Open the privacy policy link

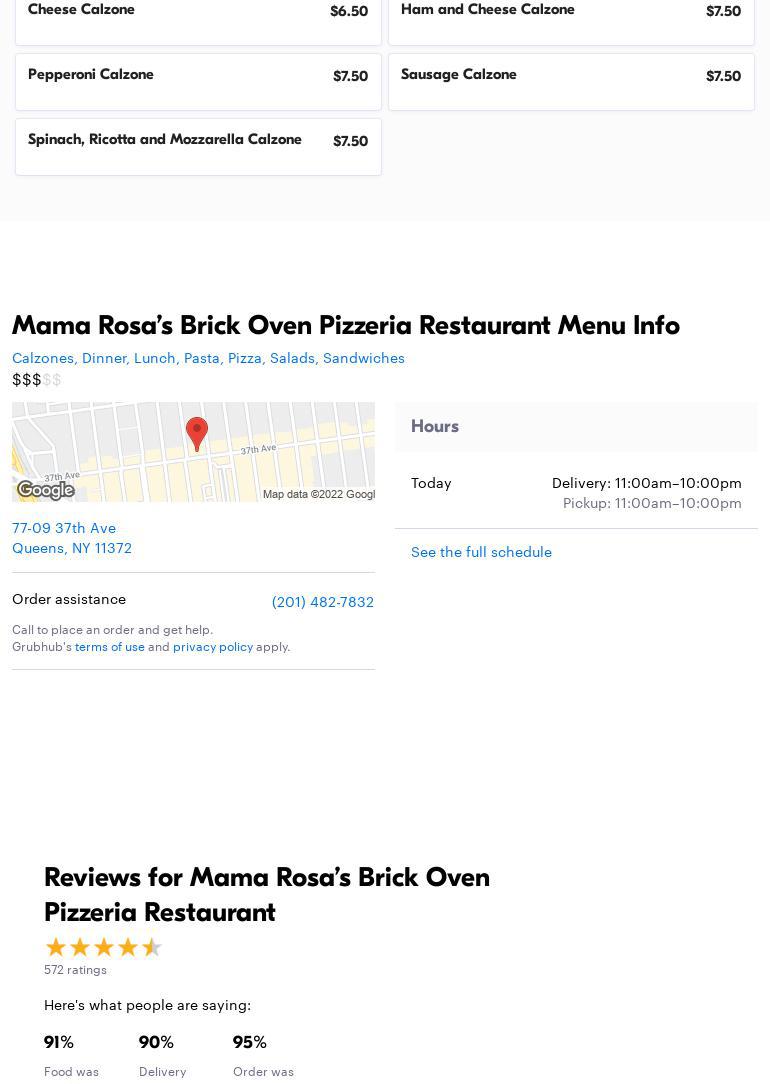(213, 647)
